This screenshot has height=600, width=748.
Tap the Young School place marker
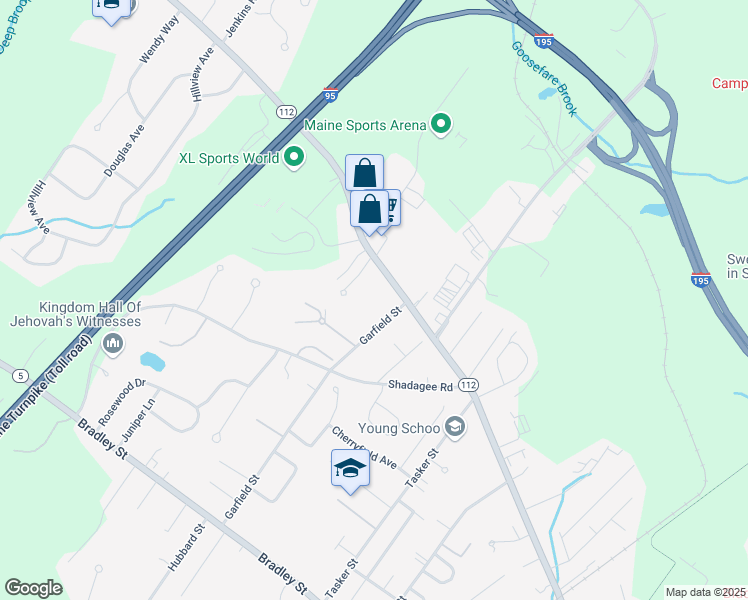pyautogui.click(x=455, y=428)
